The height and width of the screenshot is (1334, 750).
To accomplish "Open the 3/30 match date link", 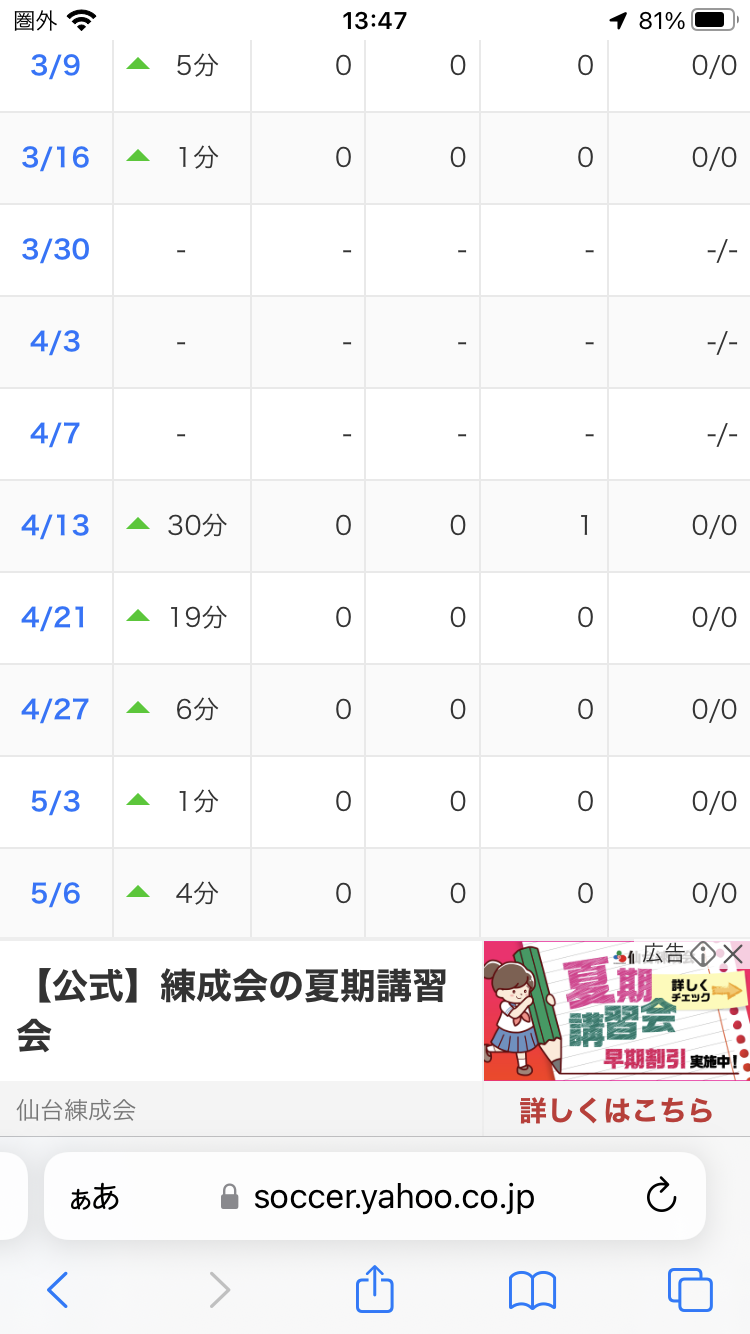I will (x=56, y=249).
